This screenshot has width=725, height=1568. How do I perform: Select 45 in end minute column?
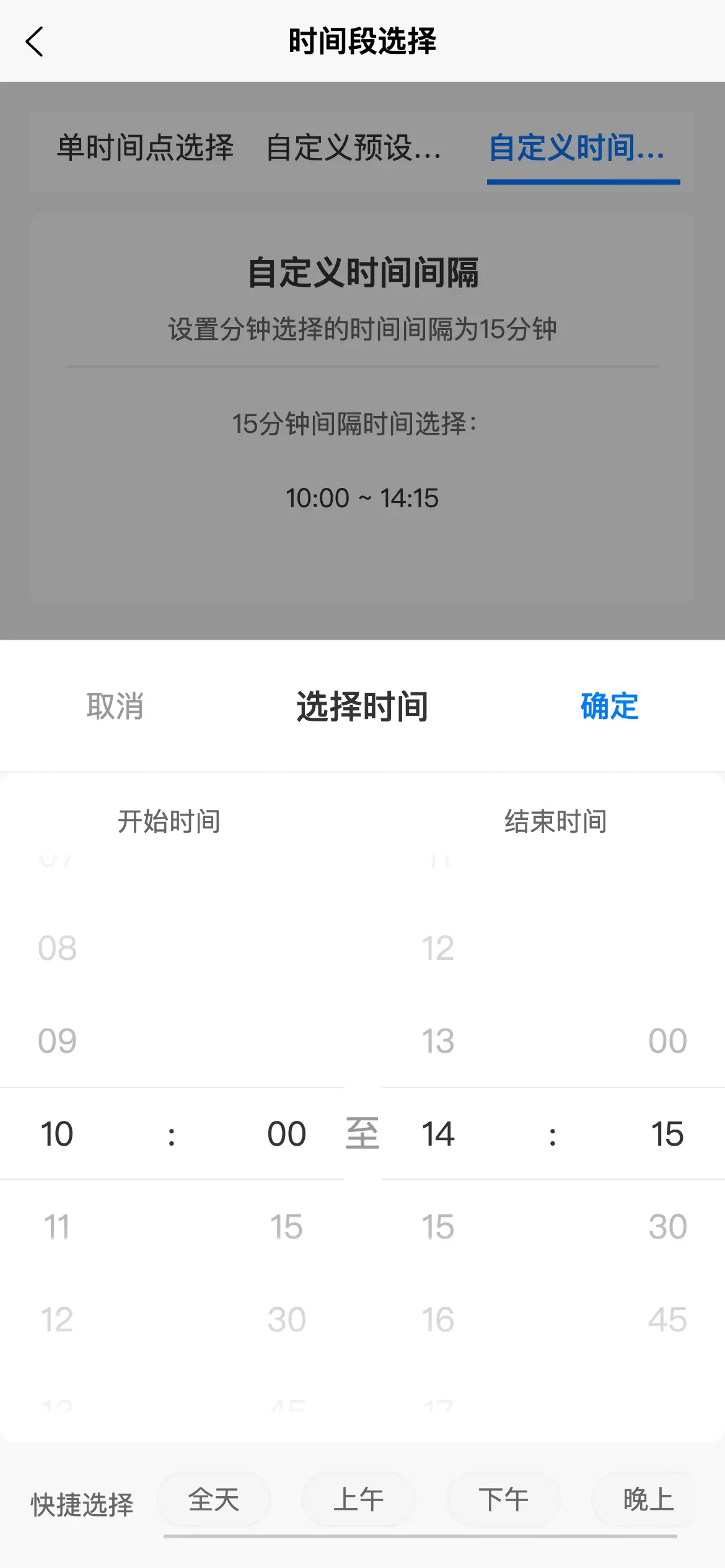(x=667, y=1320)
